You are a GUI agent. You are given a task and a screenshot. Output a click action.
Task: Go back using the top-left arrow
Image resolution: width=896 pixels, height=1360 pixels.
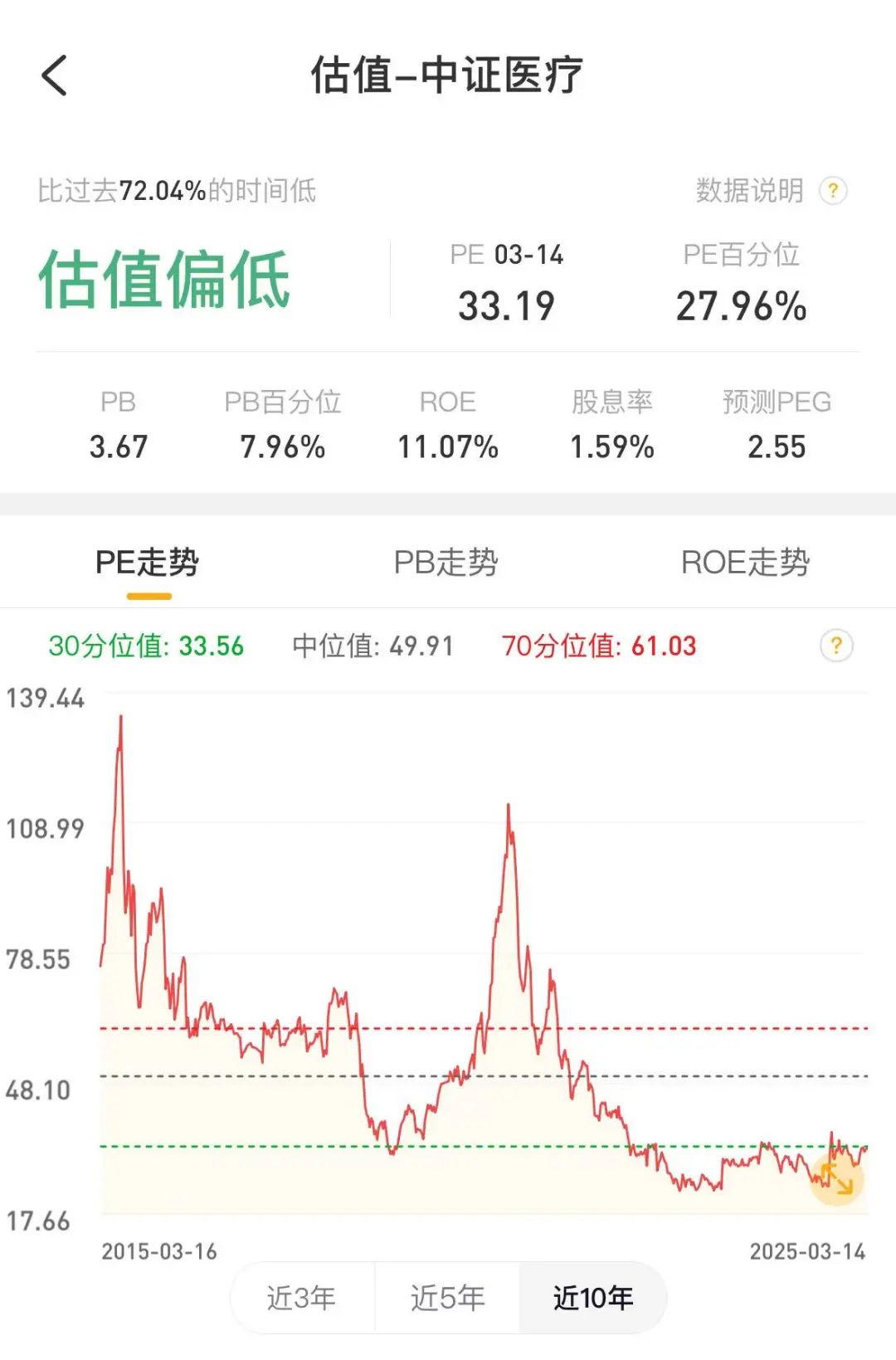click(55, 76)
